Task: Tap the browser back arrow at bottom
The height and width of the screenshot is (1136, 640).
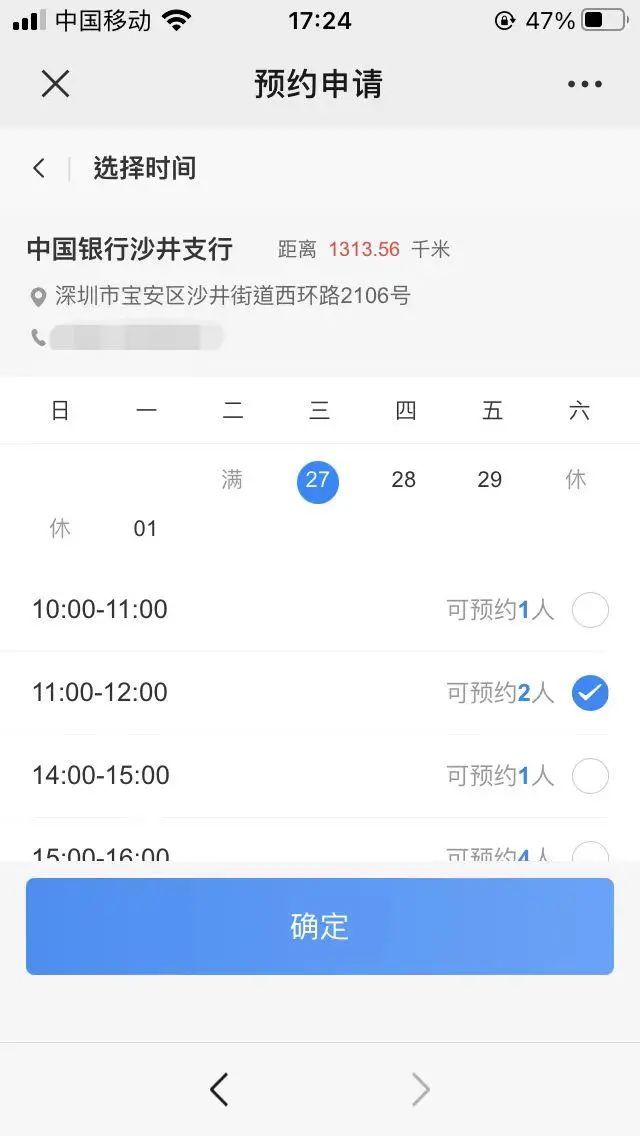Action: click(x=219, y=1089)
